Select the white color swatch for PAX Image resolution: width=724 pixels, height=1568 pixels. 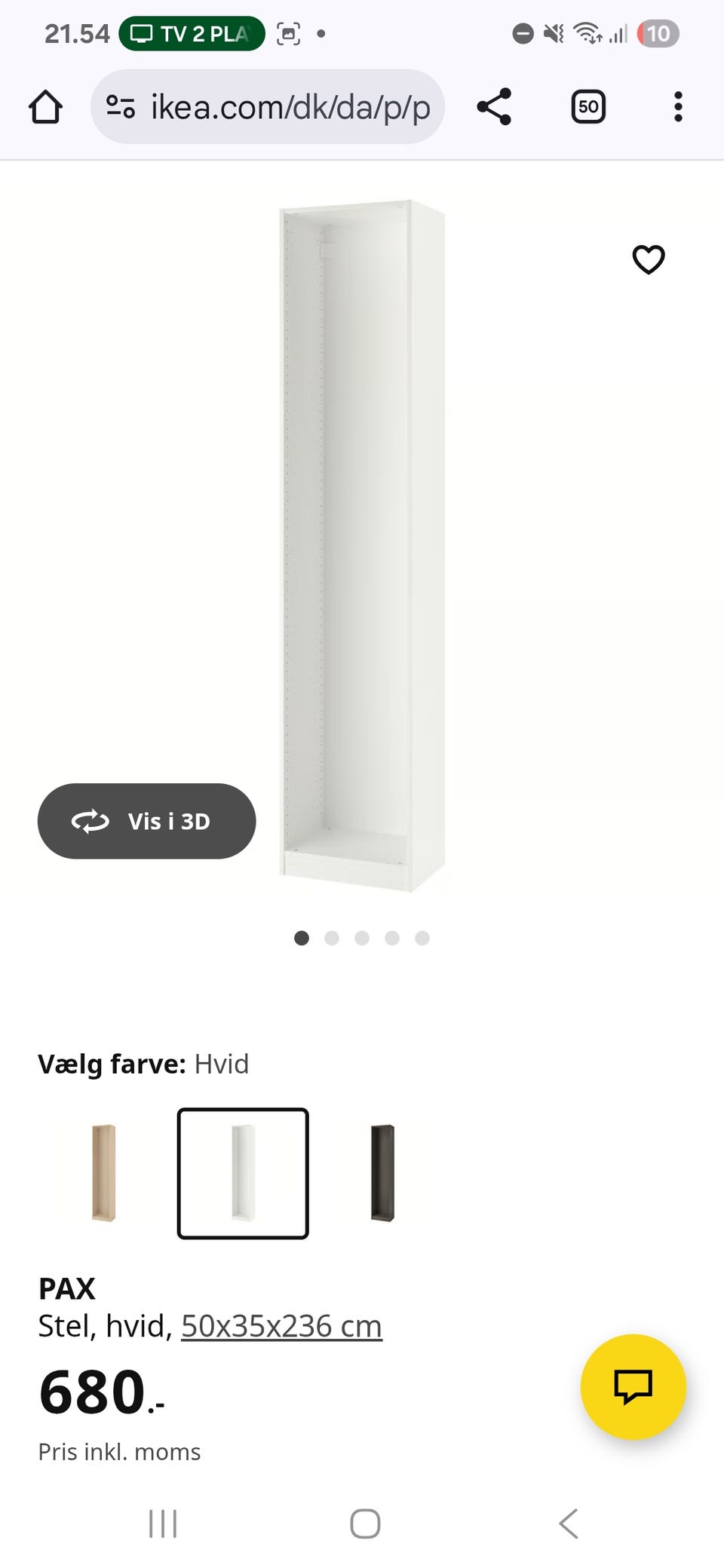pos(243,1172)
